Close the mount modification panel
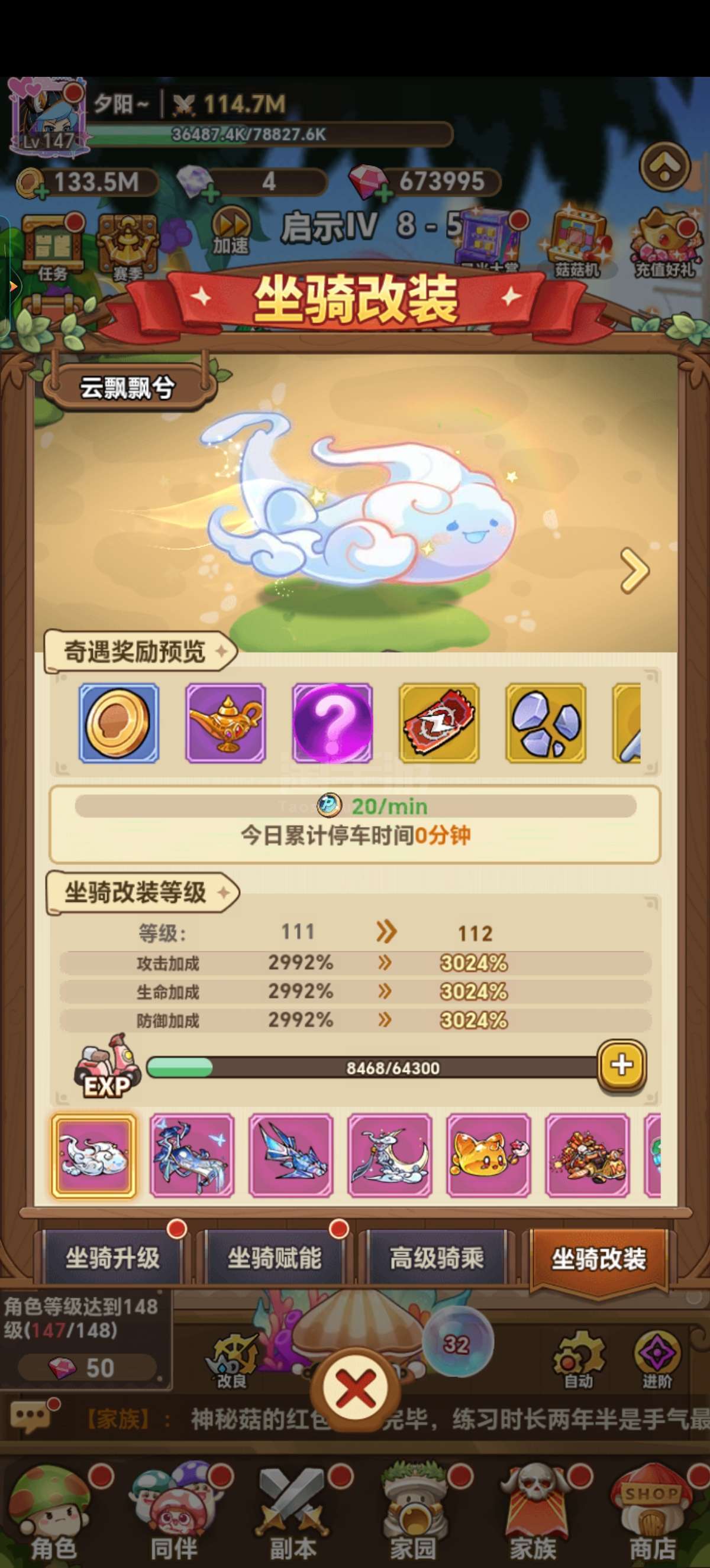This screenshot has height=1568, width=710. coord(355,1389)
